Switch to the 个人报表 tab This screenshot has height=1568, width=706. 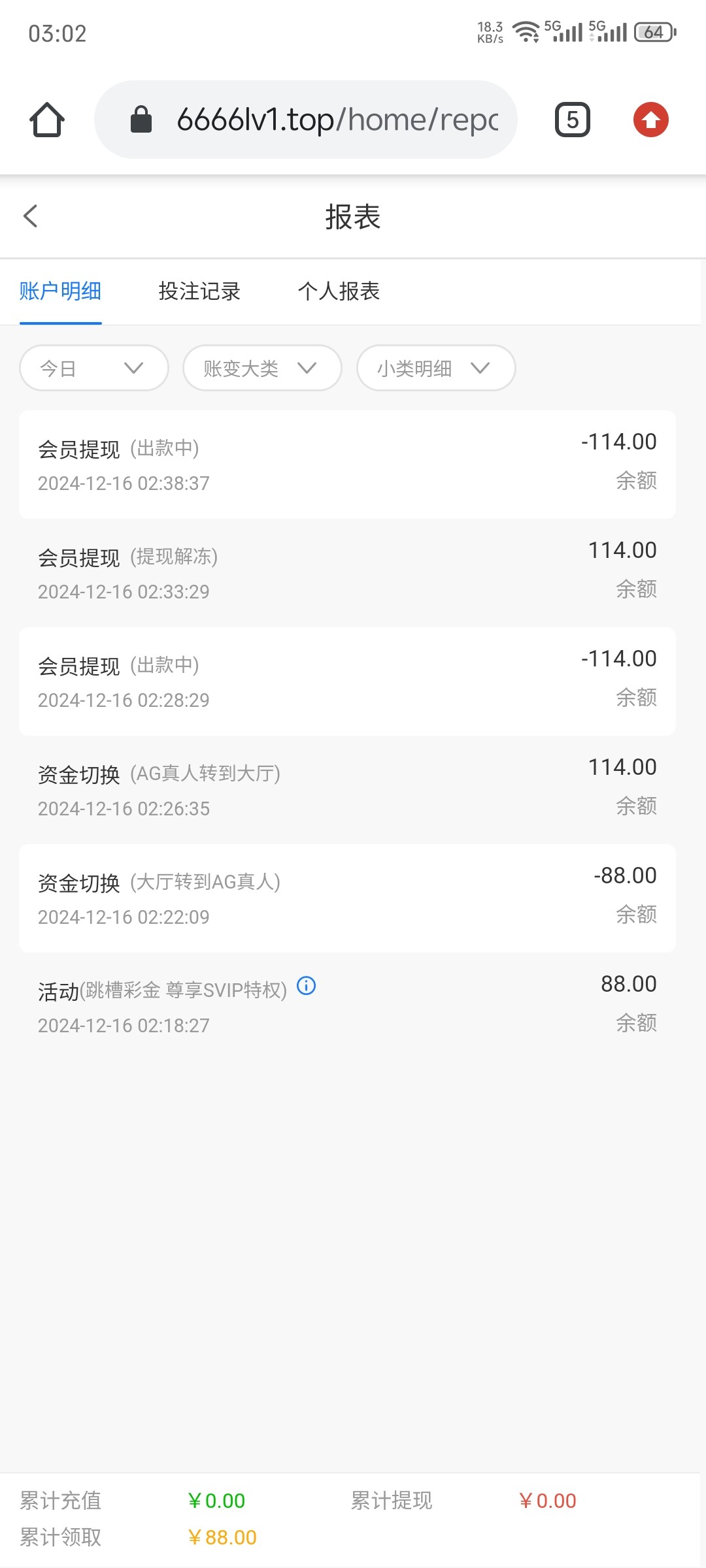(339, 291)
